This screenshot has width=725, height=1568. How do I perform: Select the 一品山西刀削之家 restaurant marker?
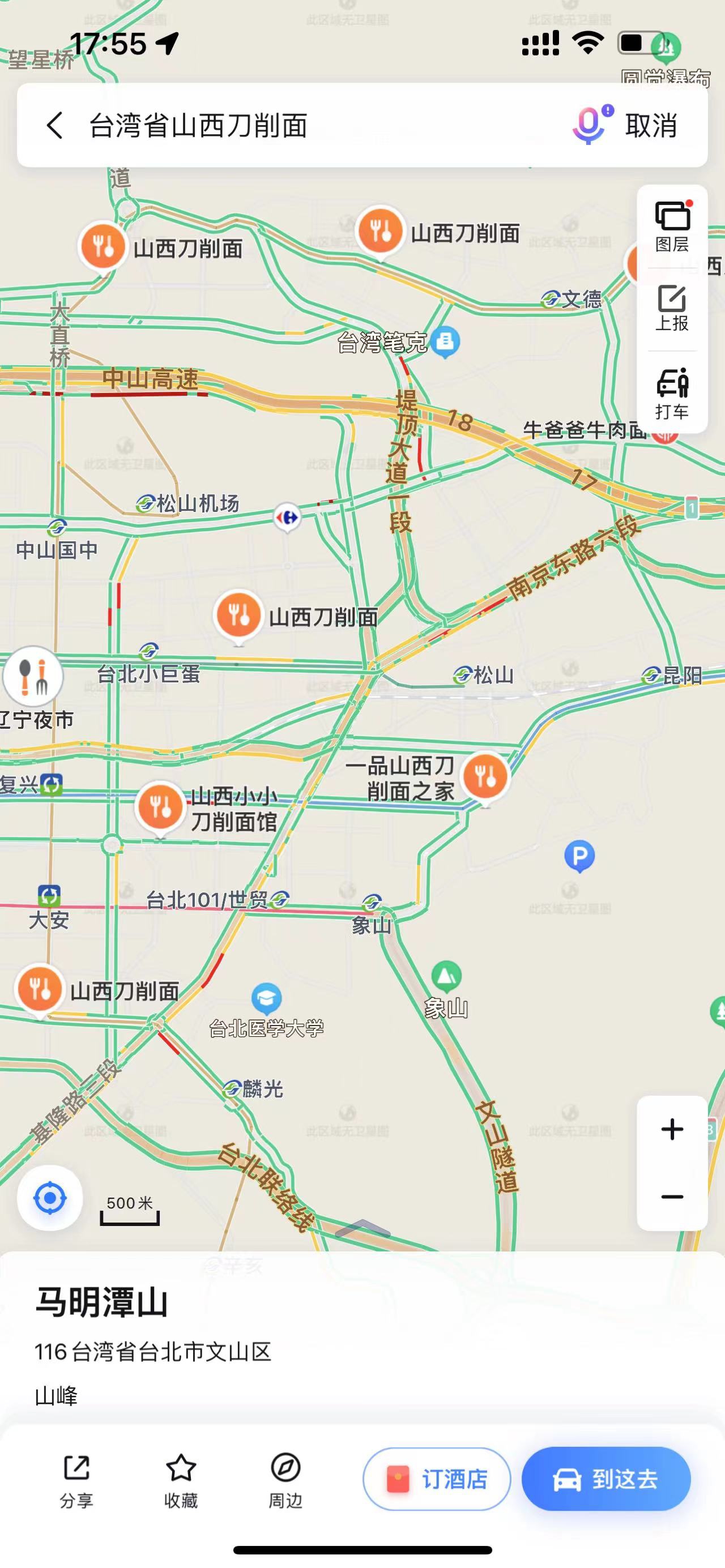tap(485, 776)
